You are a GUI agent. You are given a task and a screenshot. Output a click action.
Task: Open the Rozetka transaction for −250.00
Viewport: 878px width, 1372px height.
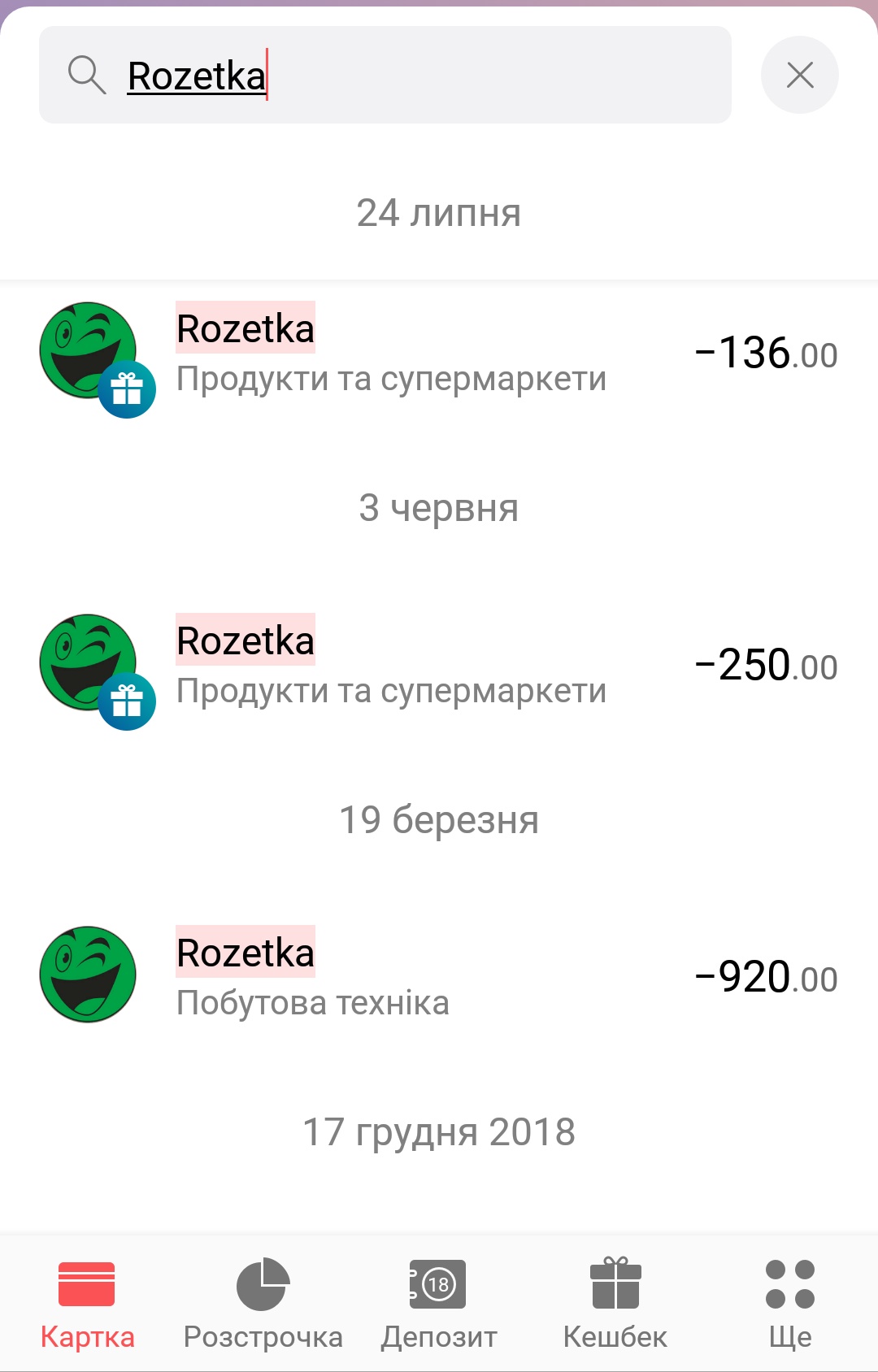coord(439,666)
